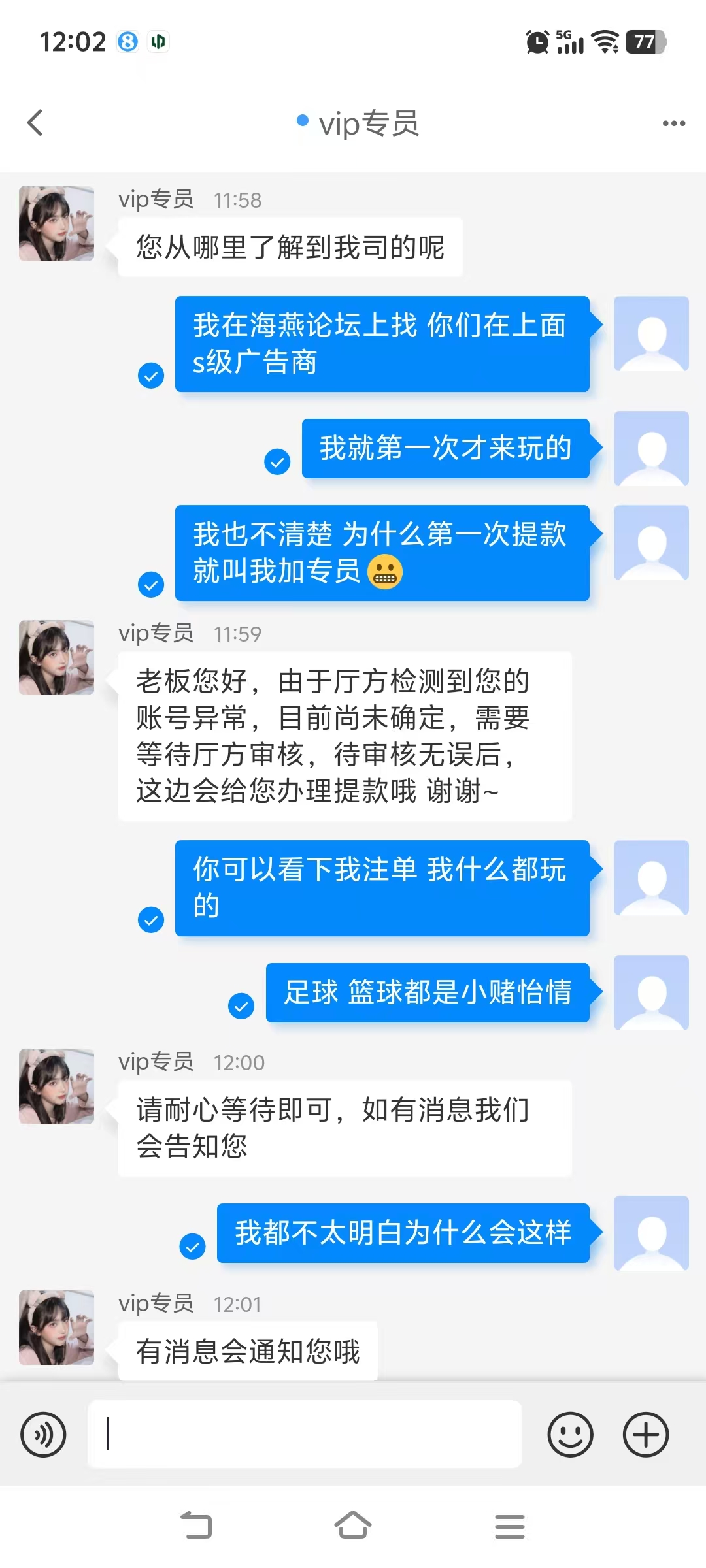Open the voice message input icon
This screenshot has height=1568, width=706.
point(43,1435)
